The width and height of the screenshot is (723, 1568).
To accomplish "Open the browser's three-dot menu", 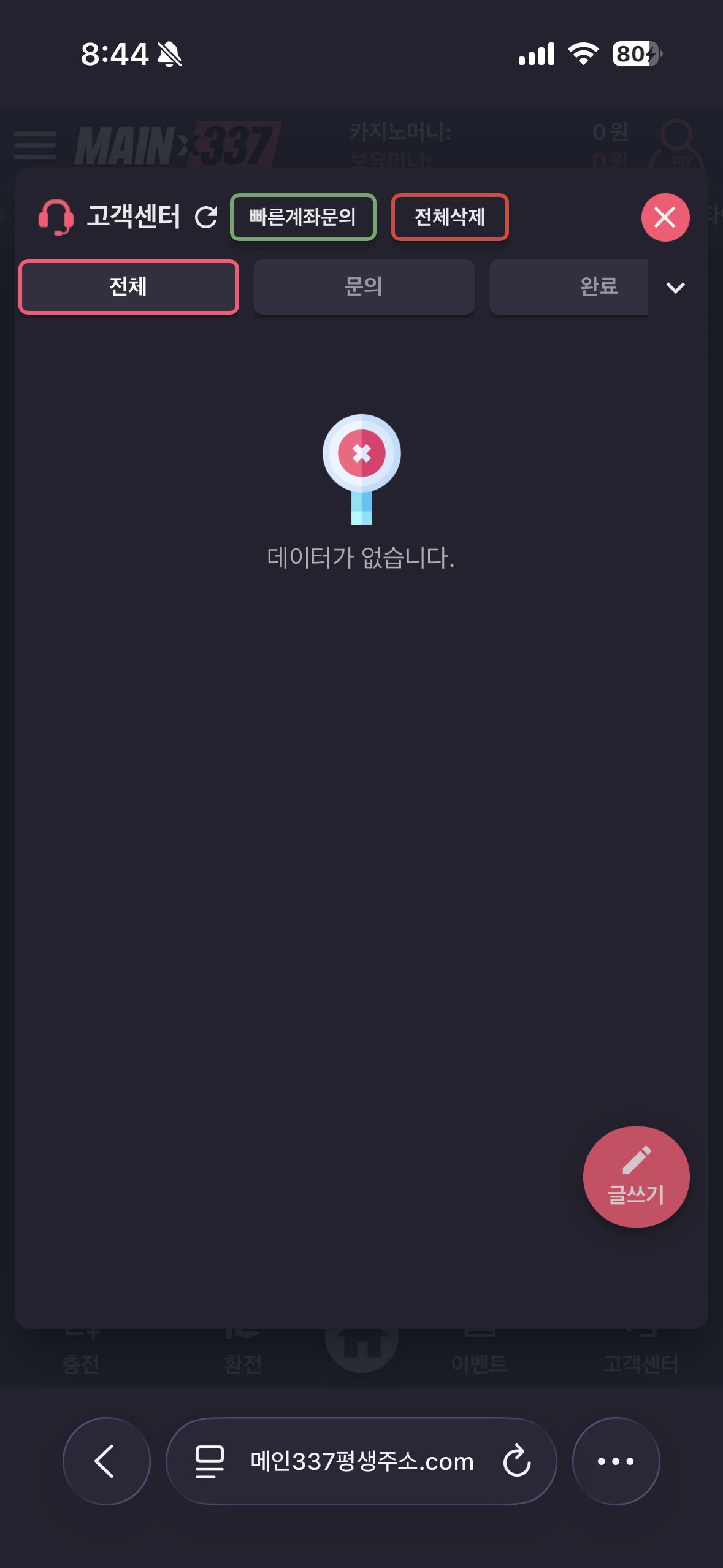I will point(616,1461).
